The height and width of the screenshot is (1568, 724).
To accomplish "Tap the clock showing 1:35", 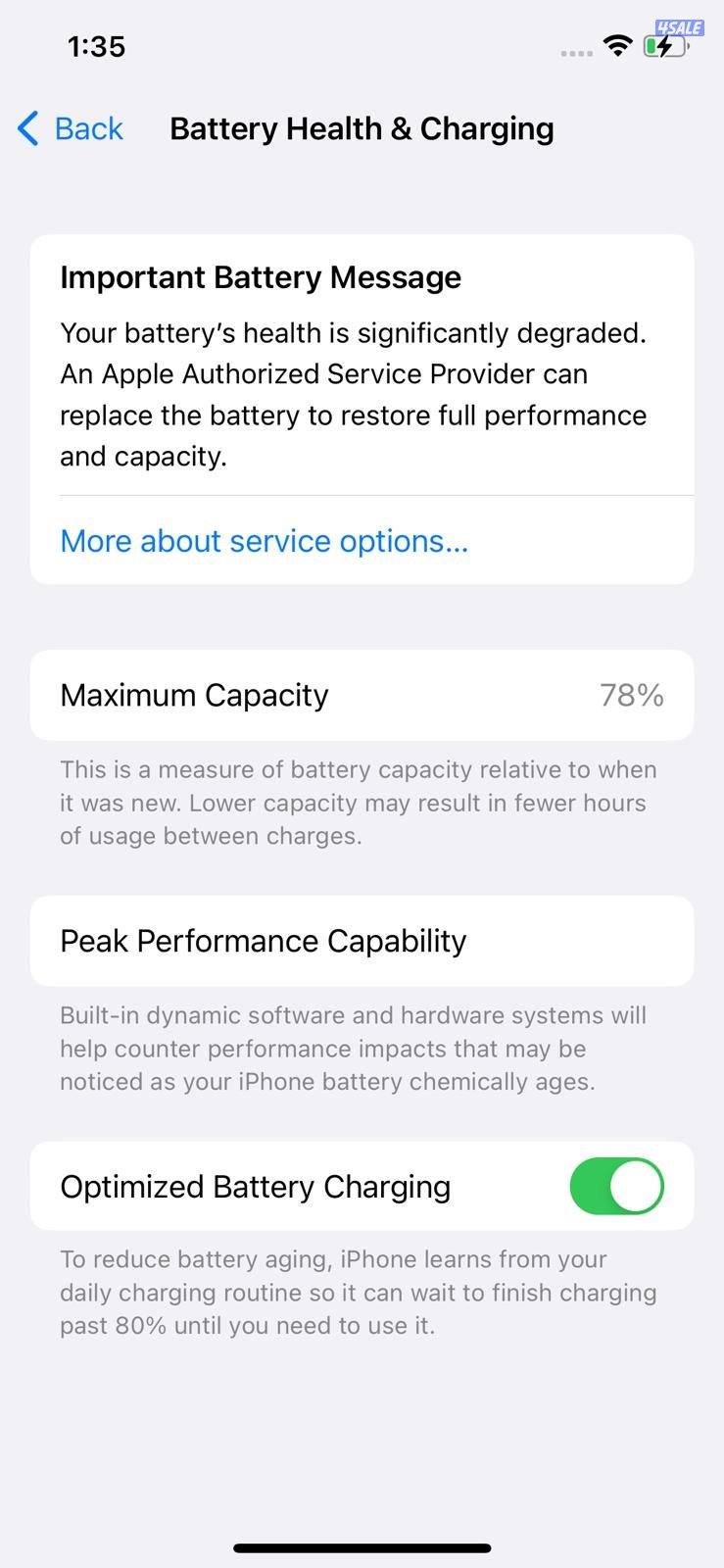I will (x=96, y=45).
